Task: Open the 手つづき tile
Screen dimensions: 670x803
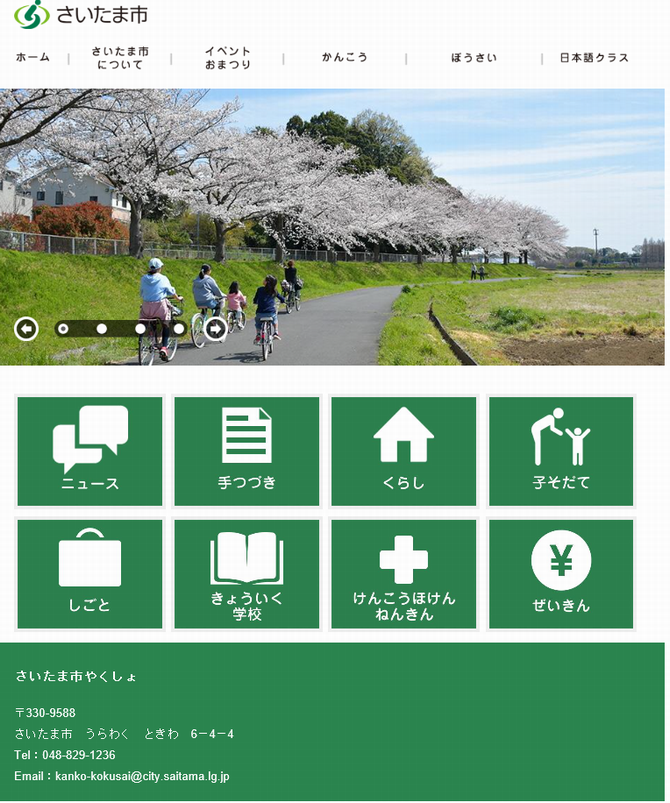Action: point(247,451)
